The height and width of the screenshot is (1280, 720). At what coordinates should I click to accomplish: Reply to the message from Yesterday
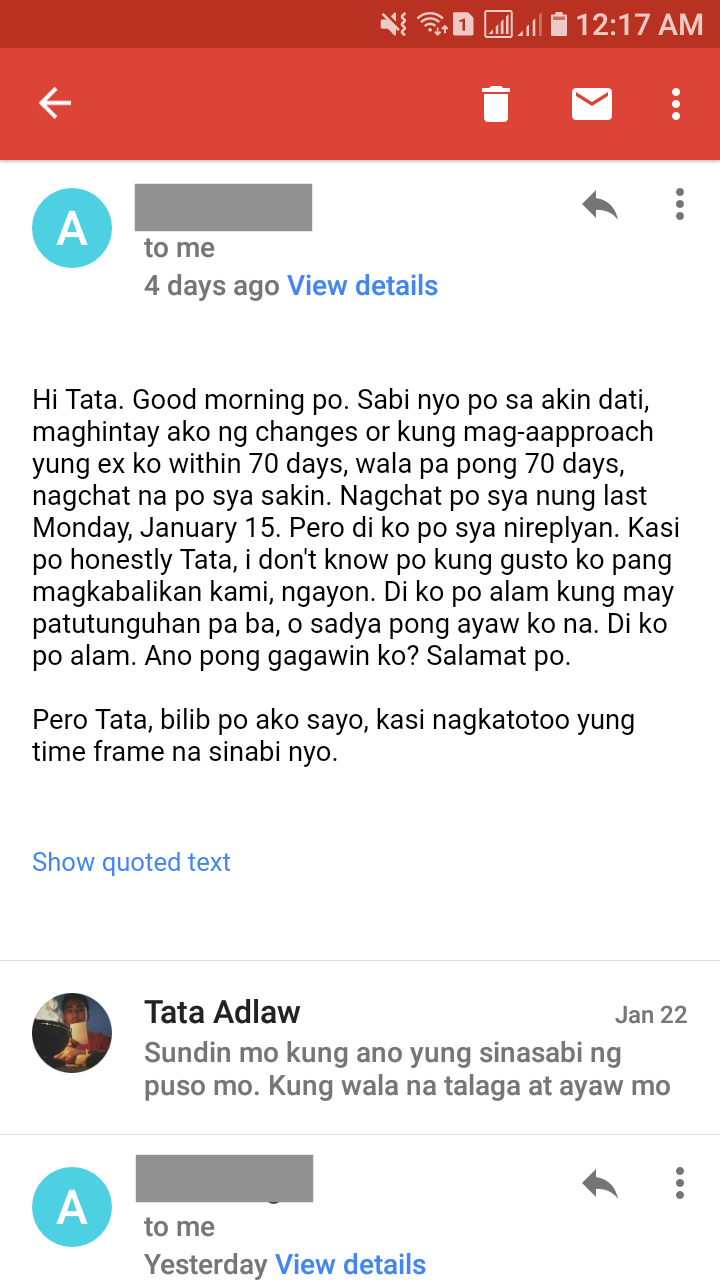coord(600,1185)
